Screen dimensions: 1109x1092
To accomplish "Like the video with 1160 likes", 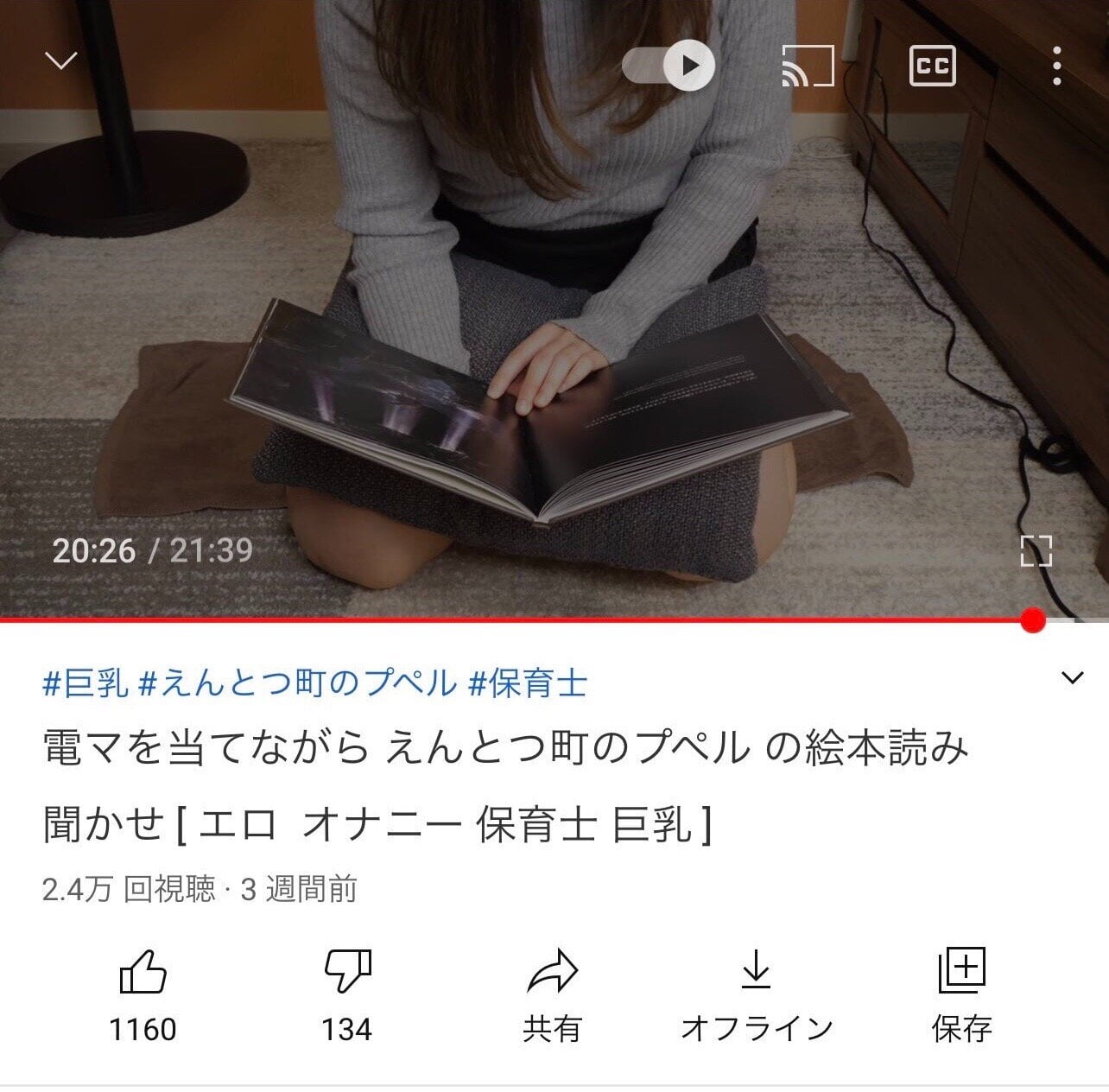I will click(x=143, y=992).
